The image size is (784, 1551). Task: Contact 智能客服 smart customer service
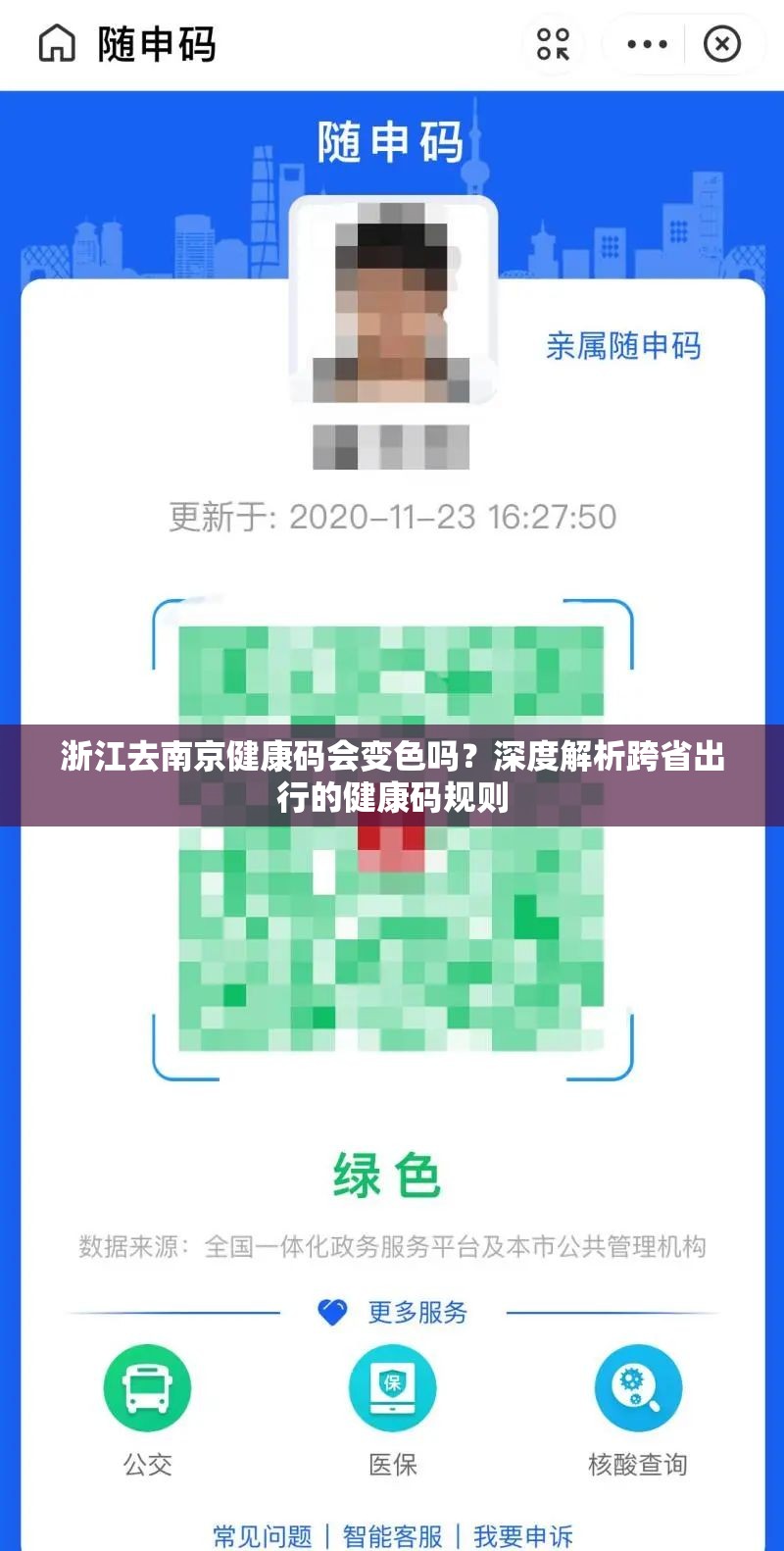[392, 1535]
